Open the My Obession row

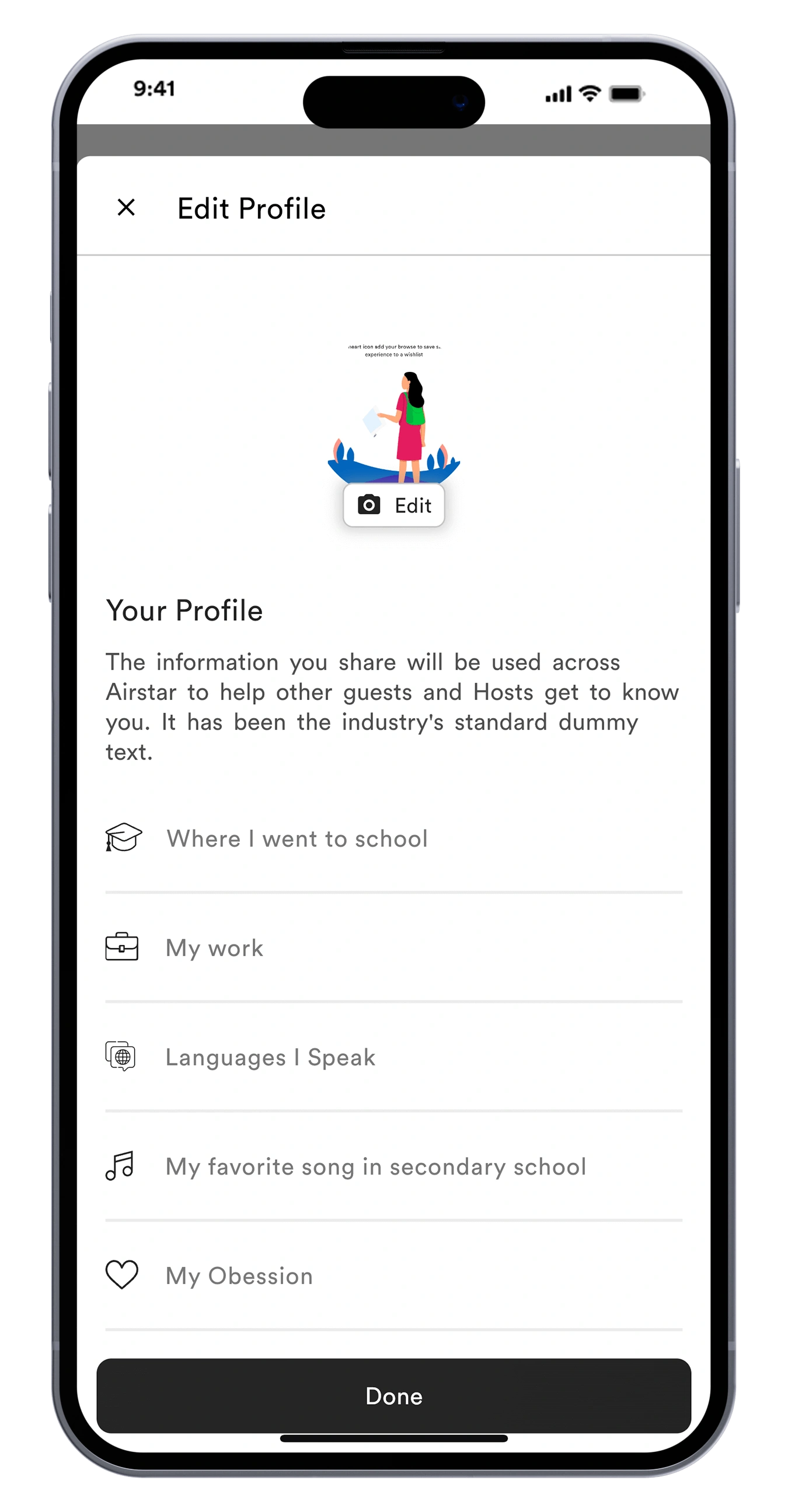pyautogui.click(x=239, y=1276)
